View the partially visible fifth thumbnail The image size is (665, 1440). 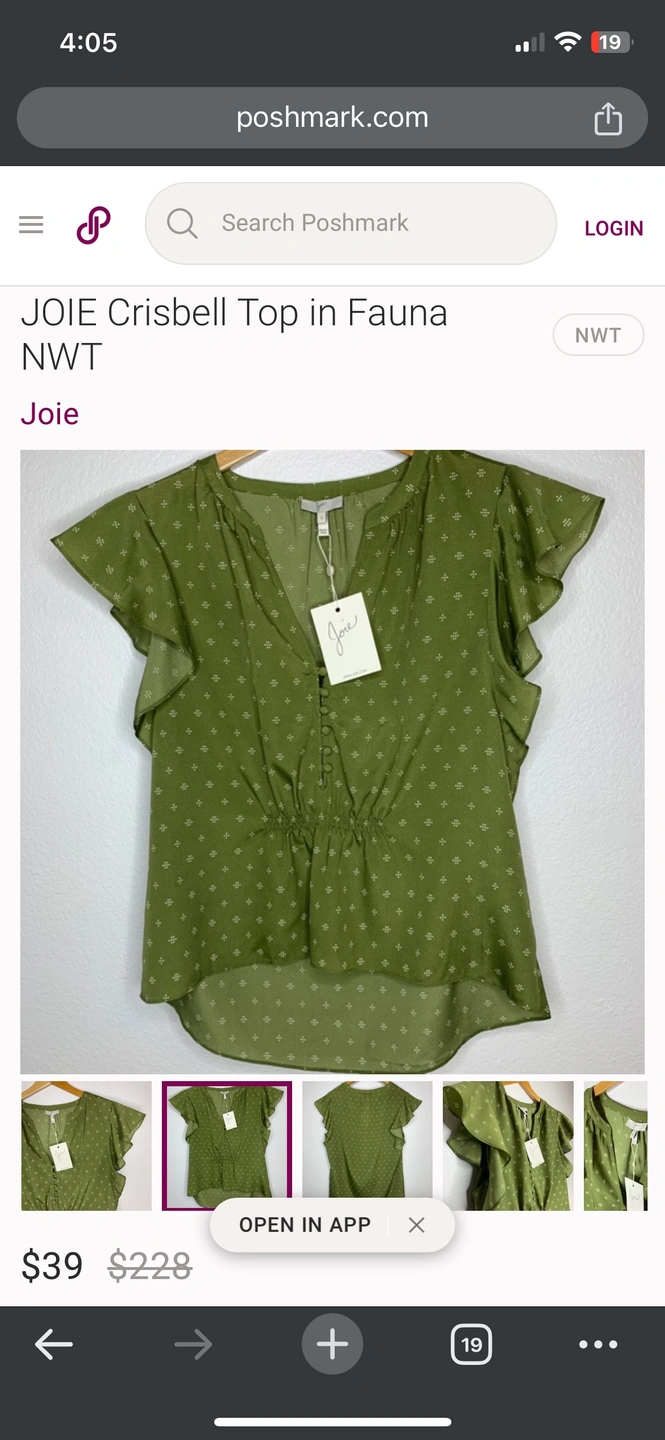[616, 1145]
